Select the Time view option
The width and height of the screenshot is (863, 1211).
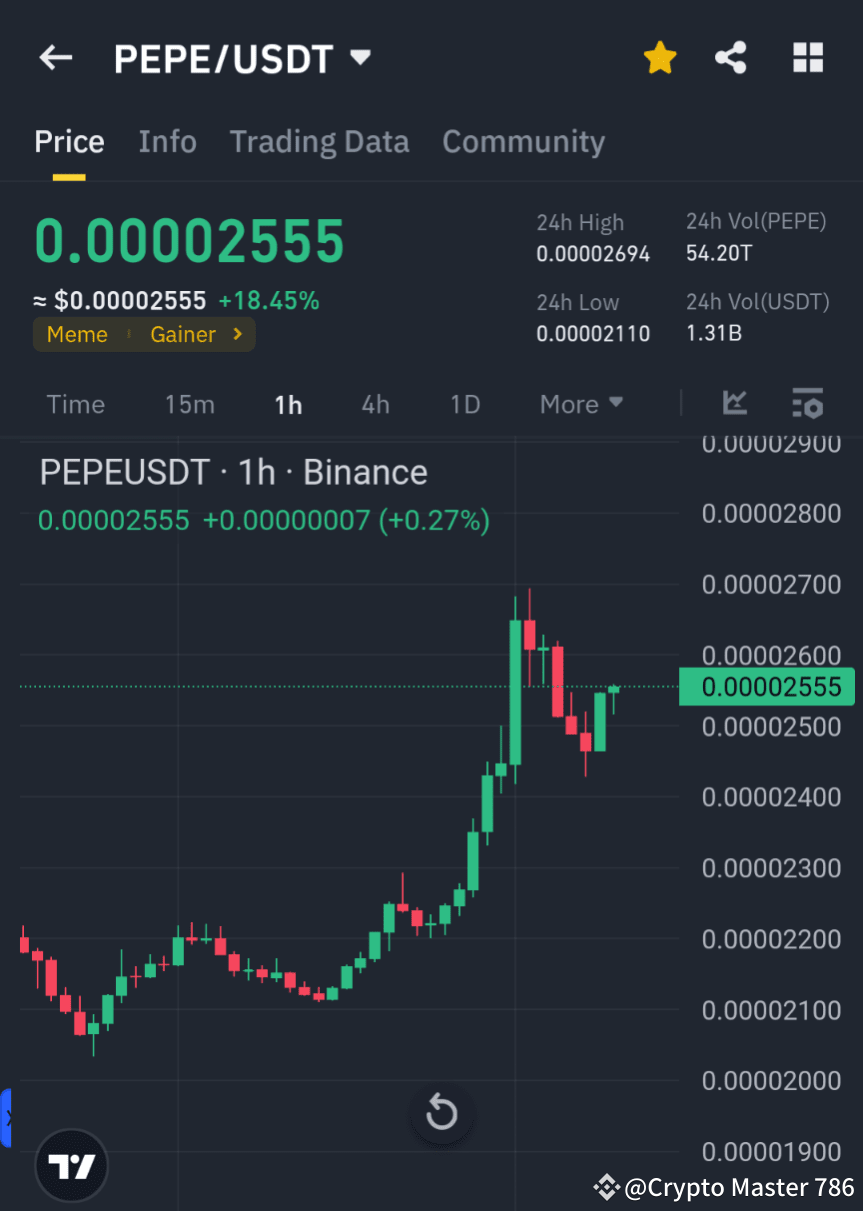[75, 404]
